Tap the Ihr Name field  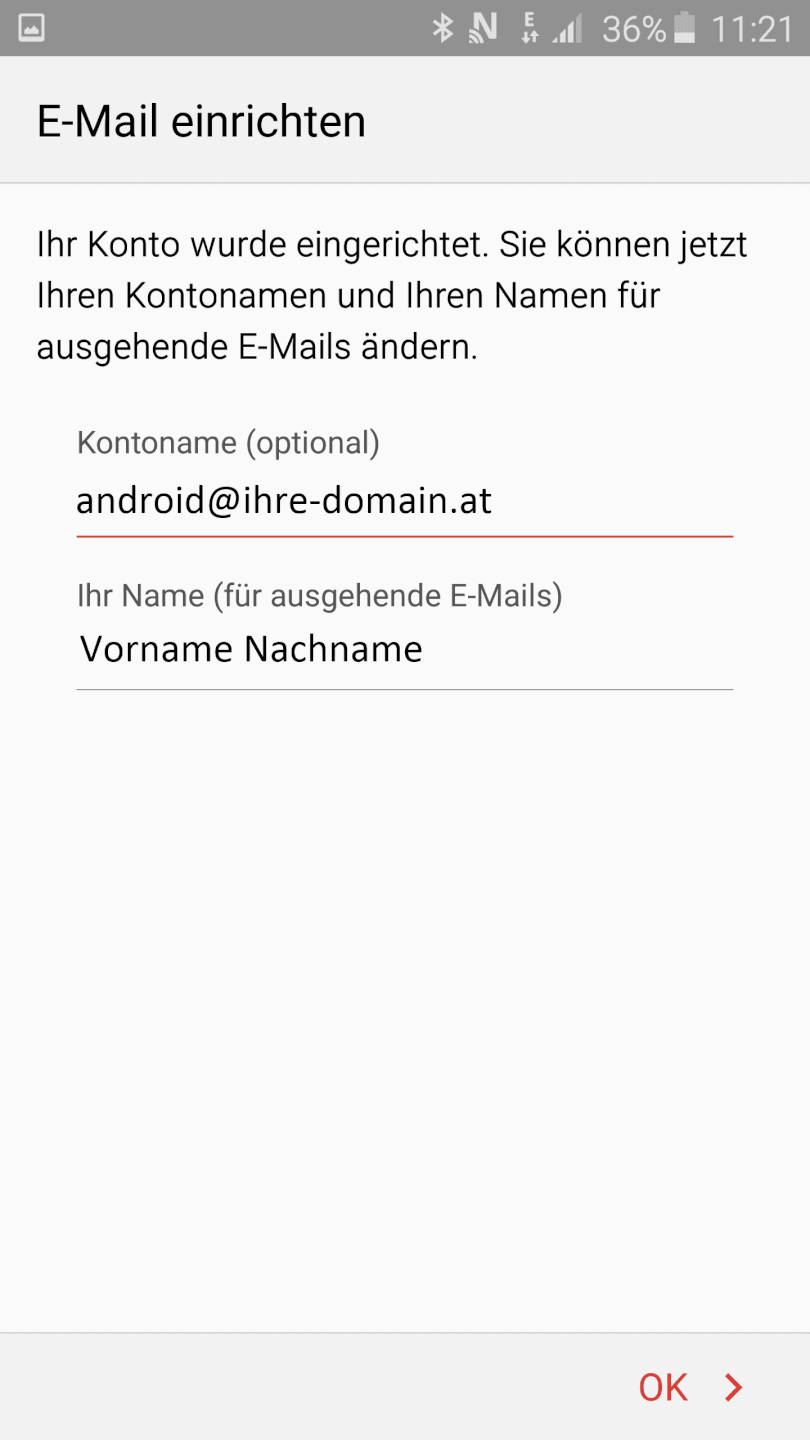click(404, 650)
